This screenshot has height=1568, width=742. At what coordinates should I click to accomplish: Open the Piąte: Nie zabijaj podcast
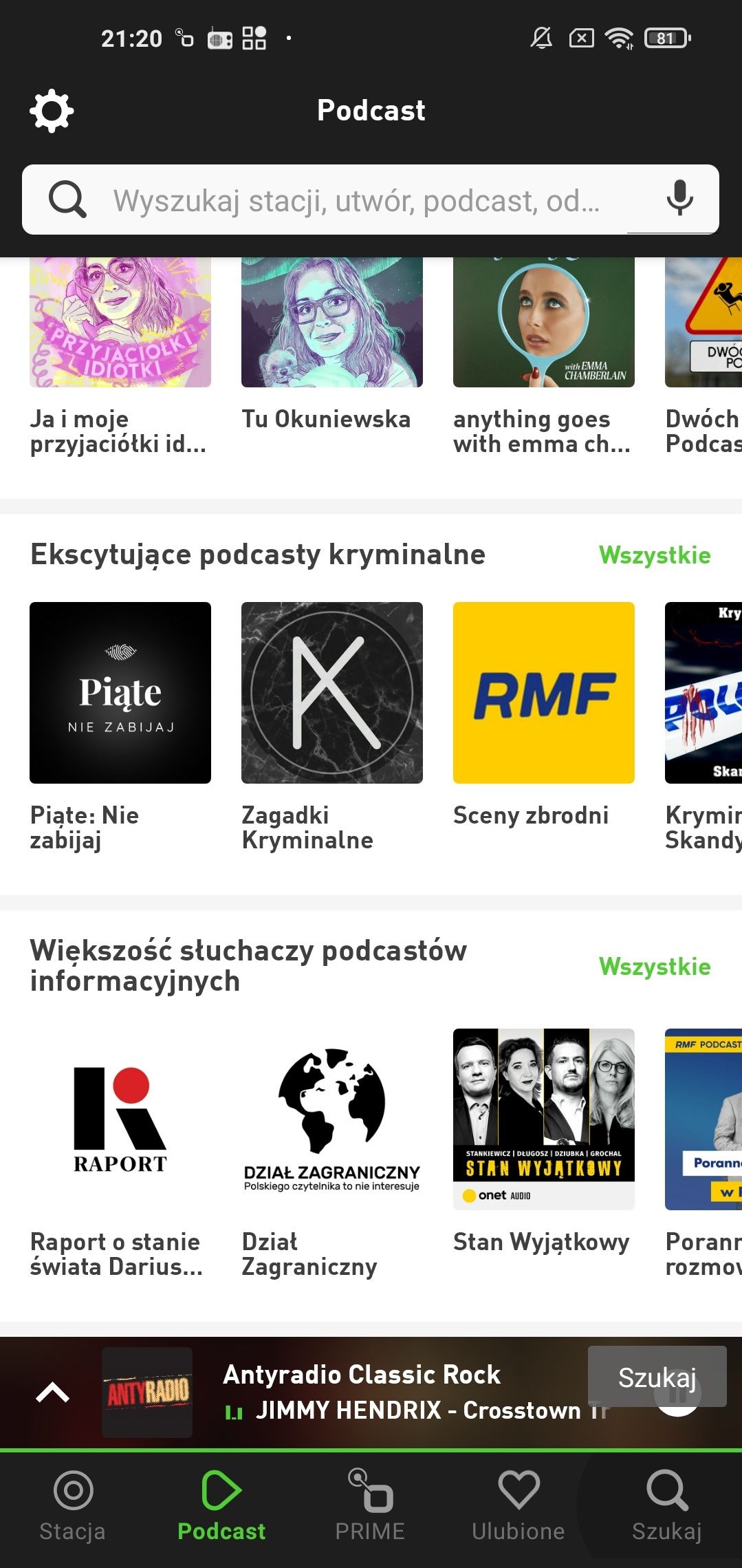120,727
